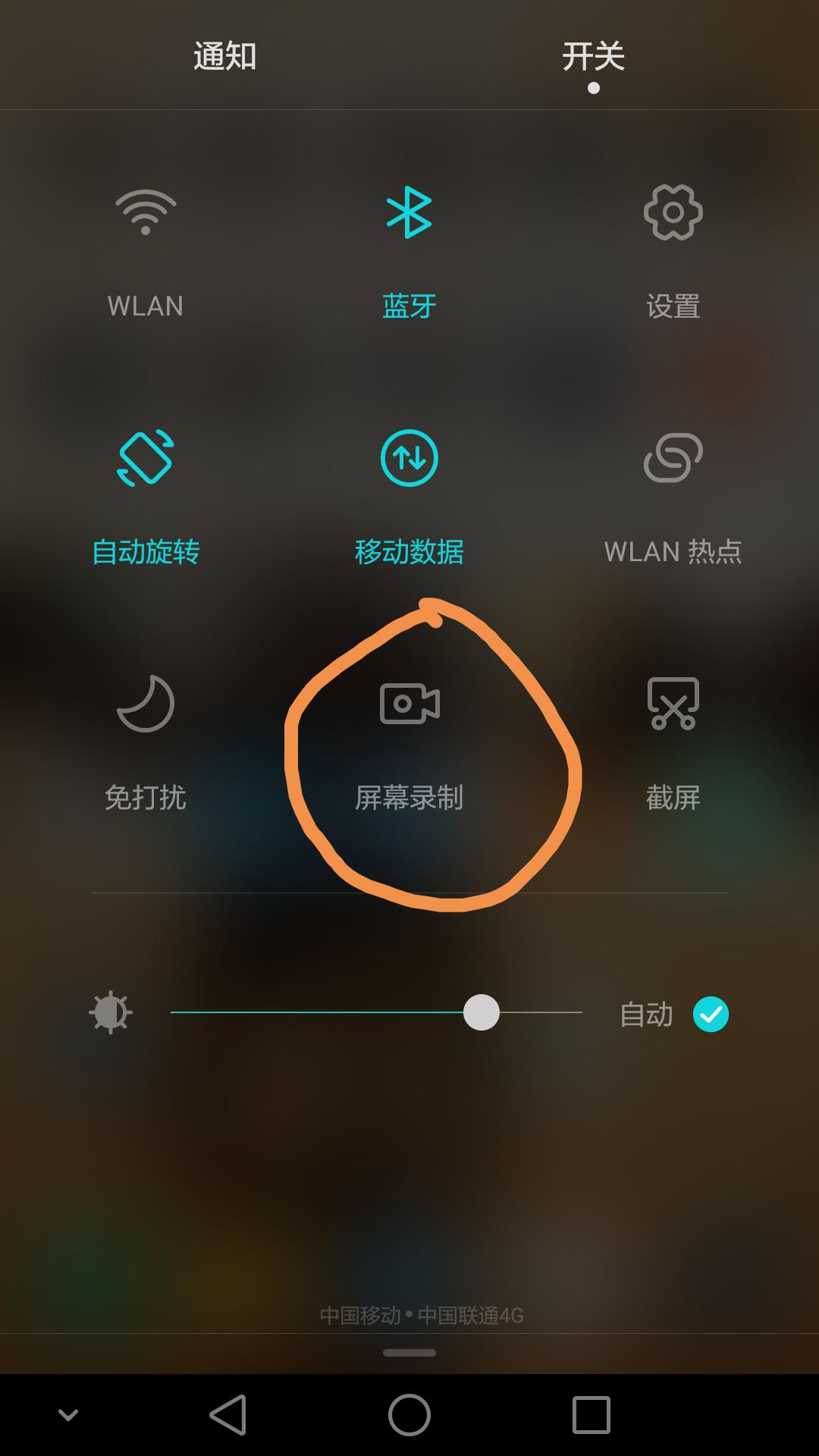
Task: Tap the screen recording (屏幕录制) icon
Action: 409,705
